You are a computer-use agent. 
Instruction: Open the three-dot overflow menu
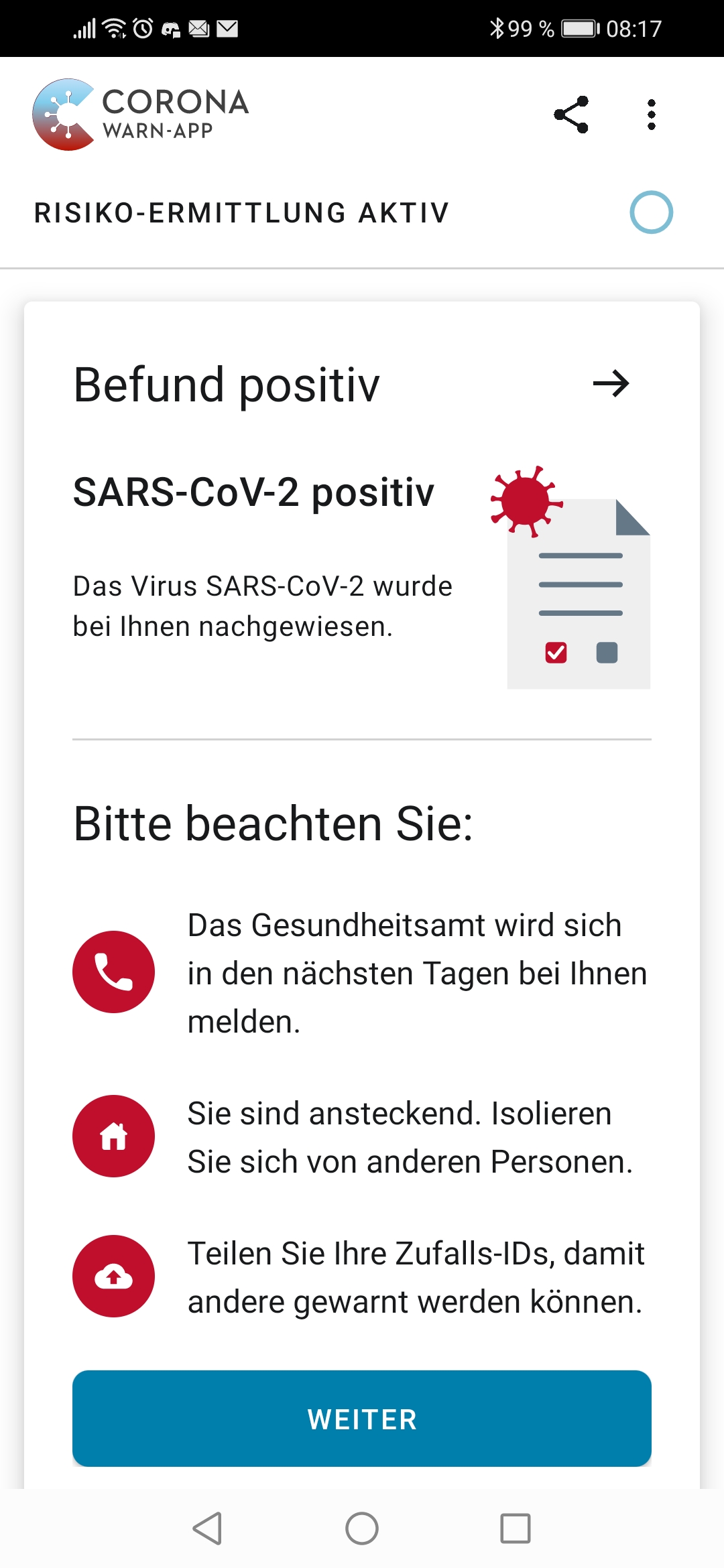[651, 115]
